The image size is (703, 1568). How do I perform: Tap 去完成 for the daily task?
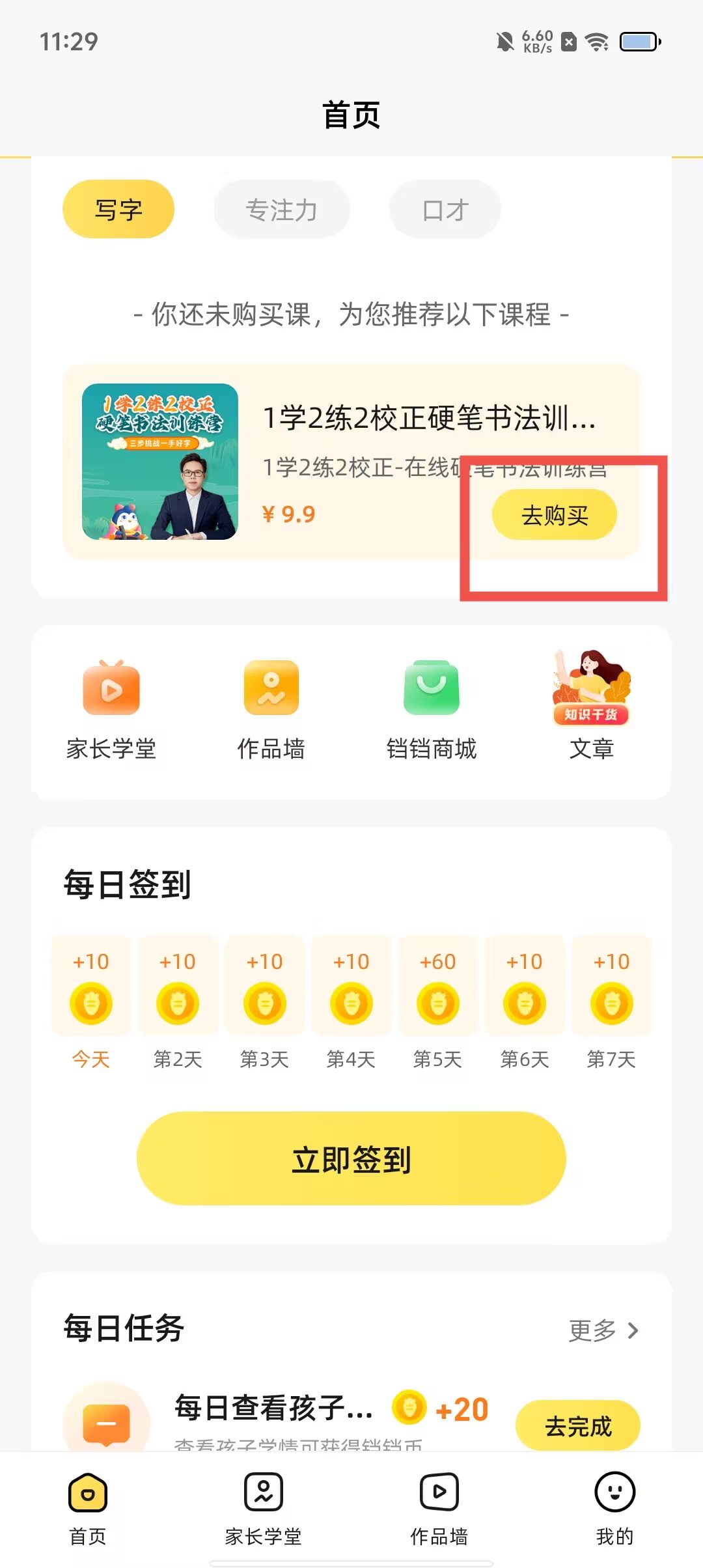pyautogui.click(x=577, y=1425)
